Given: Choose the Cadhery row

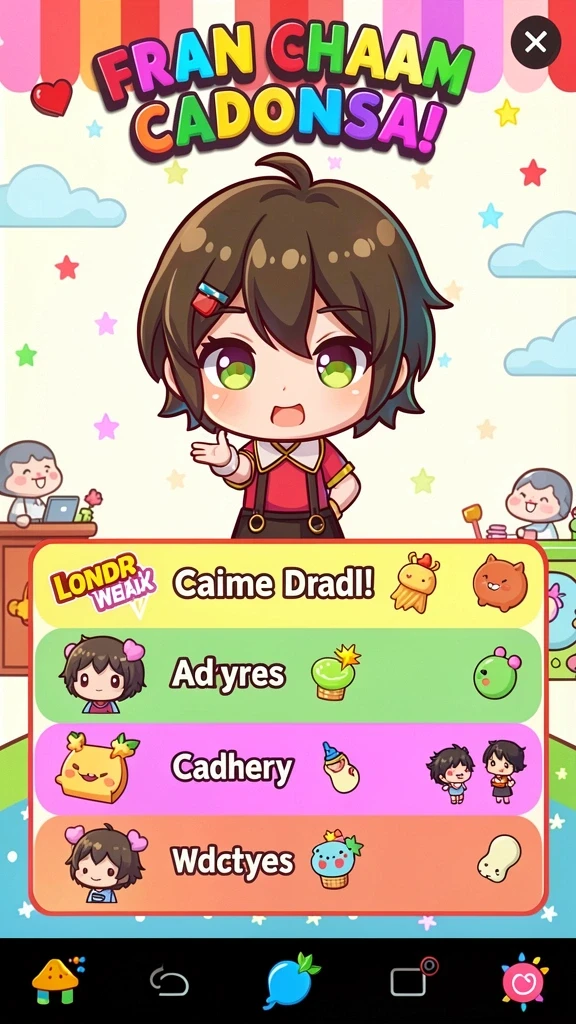Looking at the screenshot, I should point(288,768).
